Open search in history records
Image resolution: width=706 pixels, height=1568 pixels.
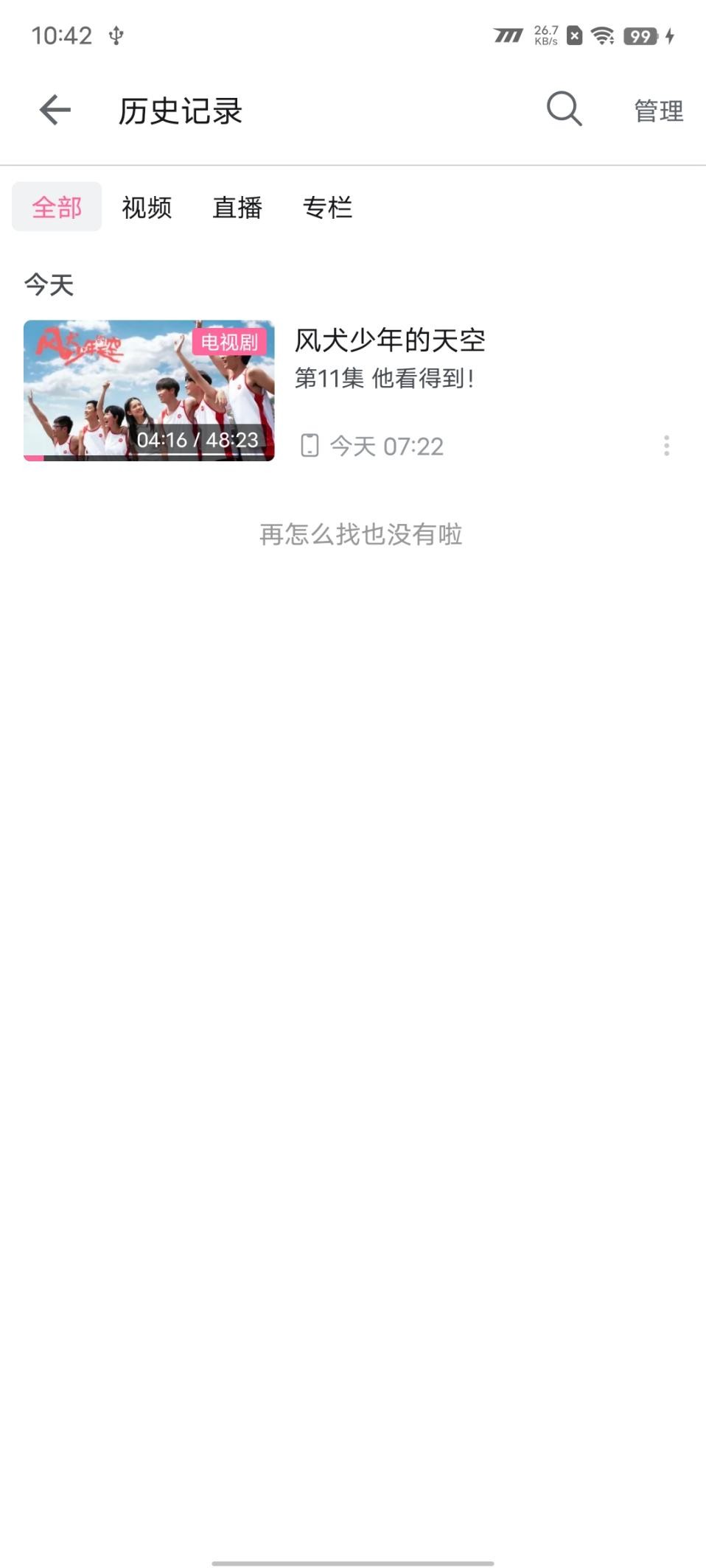click(565, 110)
